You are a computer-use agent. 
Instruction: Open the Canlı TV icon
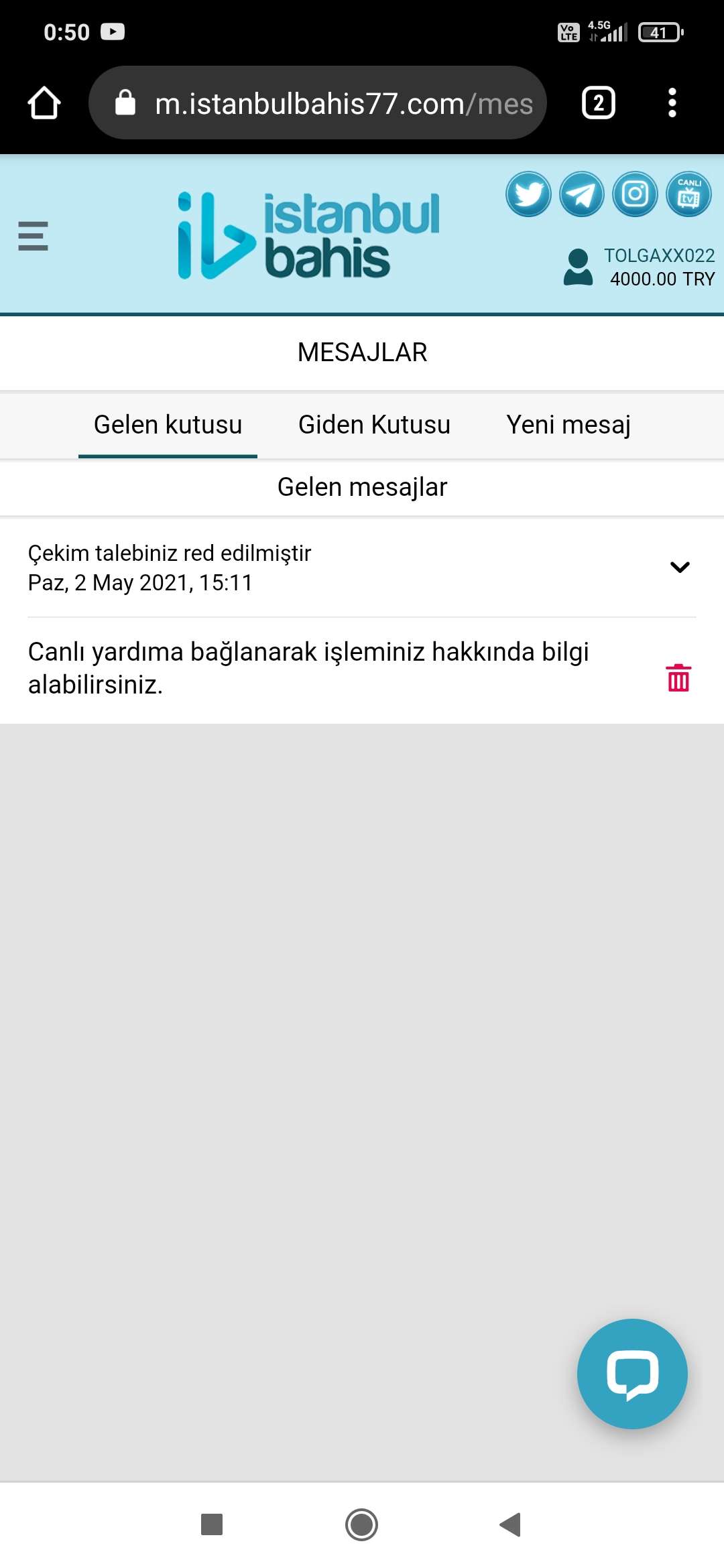pos(688,194)
